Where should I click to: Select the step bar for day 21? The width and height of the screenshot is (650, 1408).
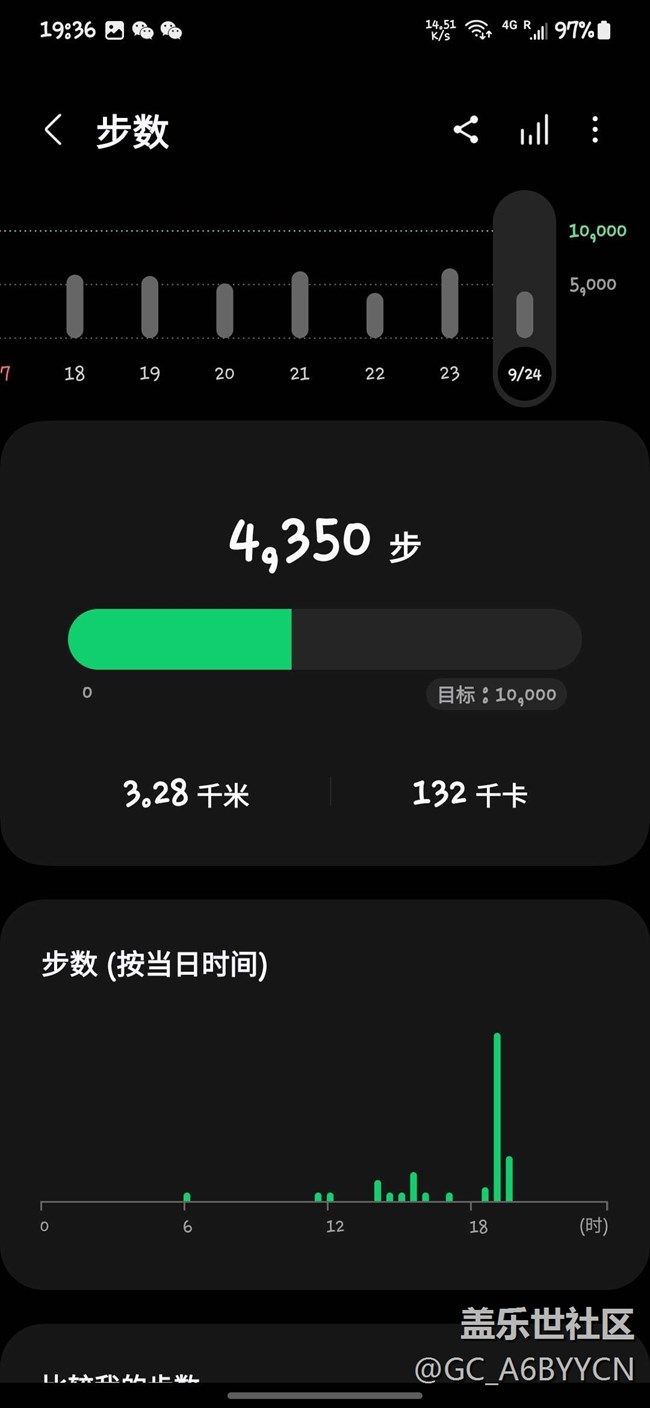coord(300,305)
